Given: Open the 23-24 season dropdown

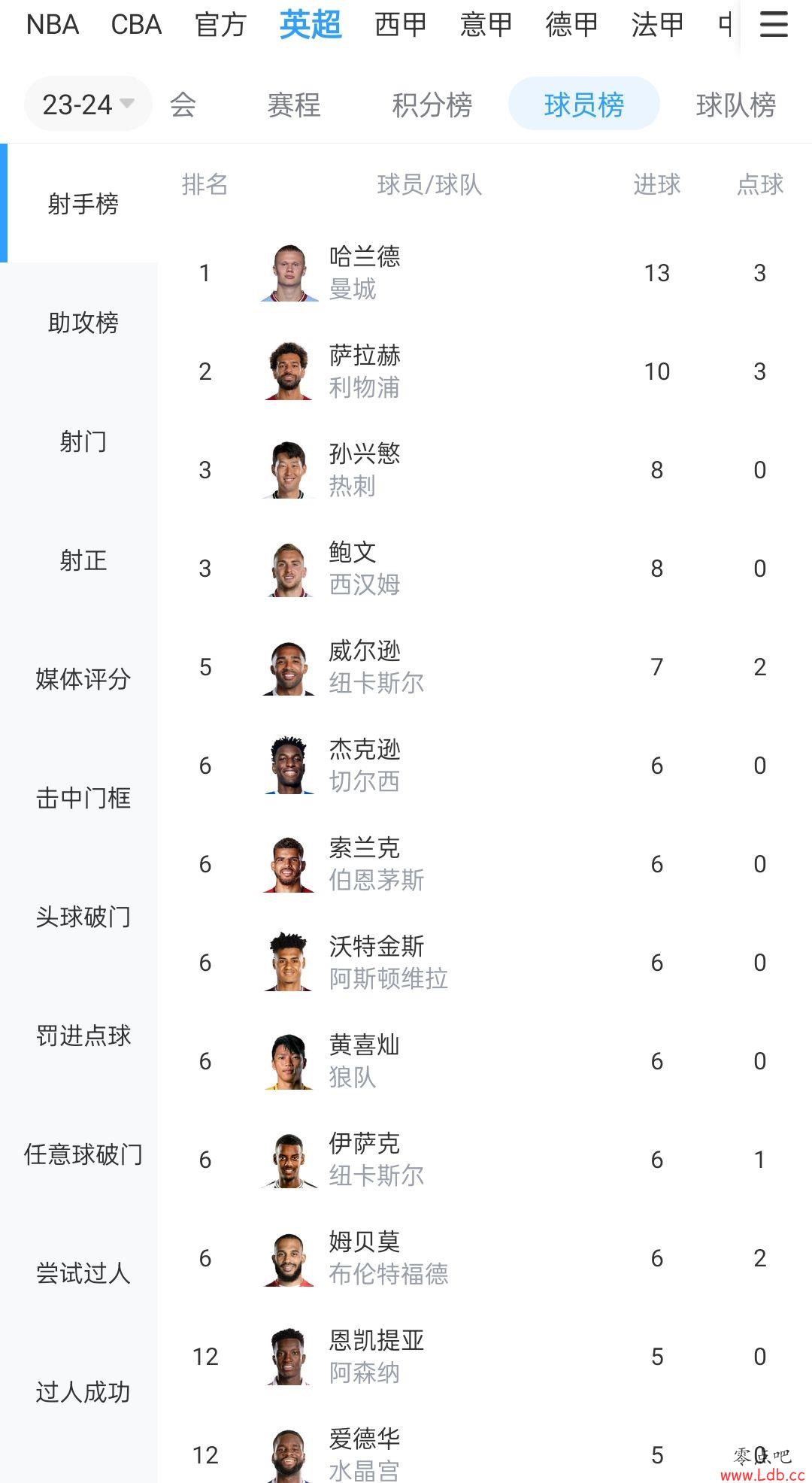Looking at the screenshot, I should [87, 104].
